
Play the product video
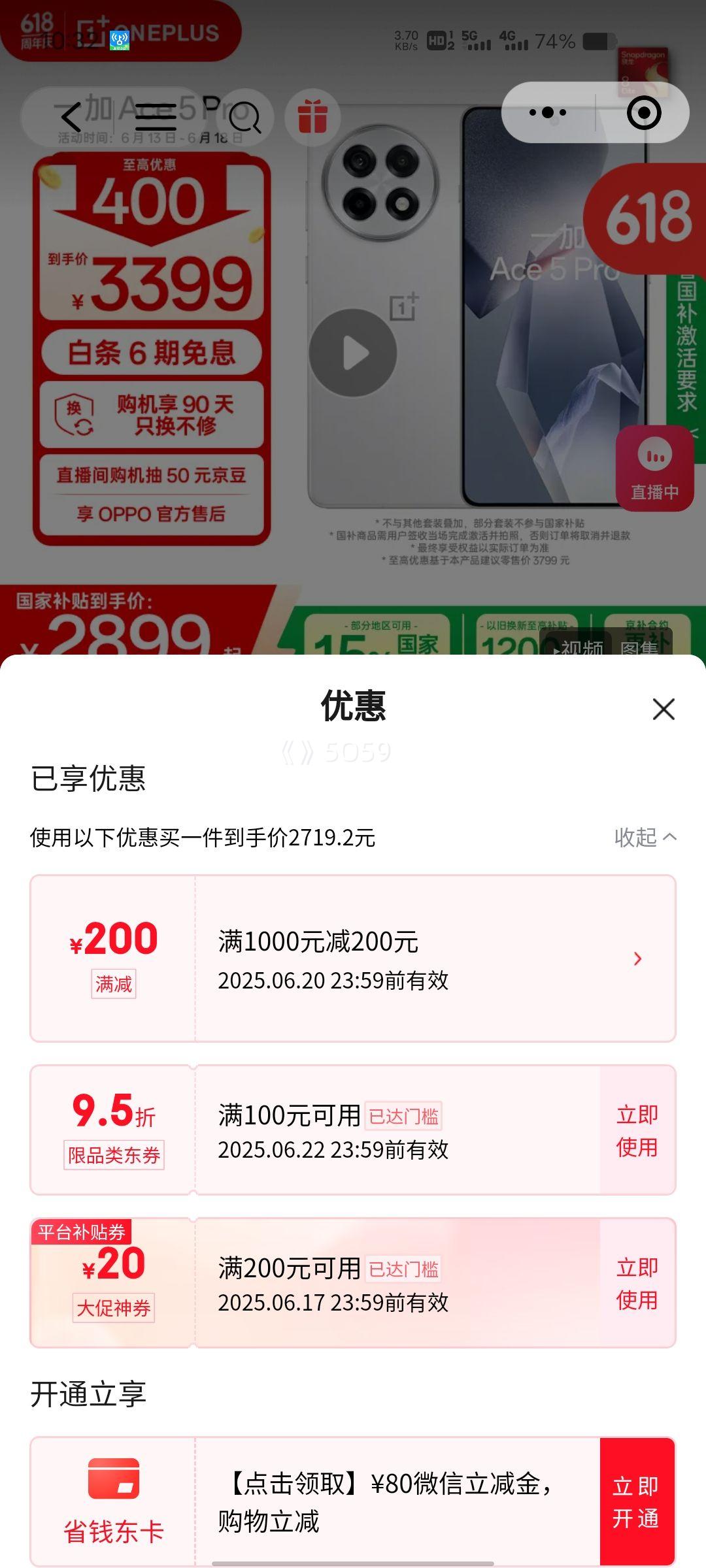point(353,353)
